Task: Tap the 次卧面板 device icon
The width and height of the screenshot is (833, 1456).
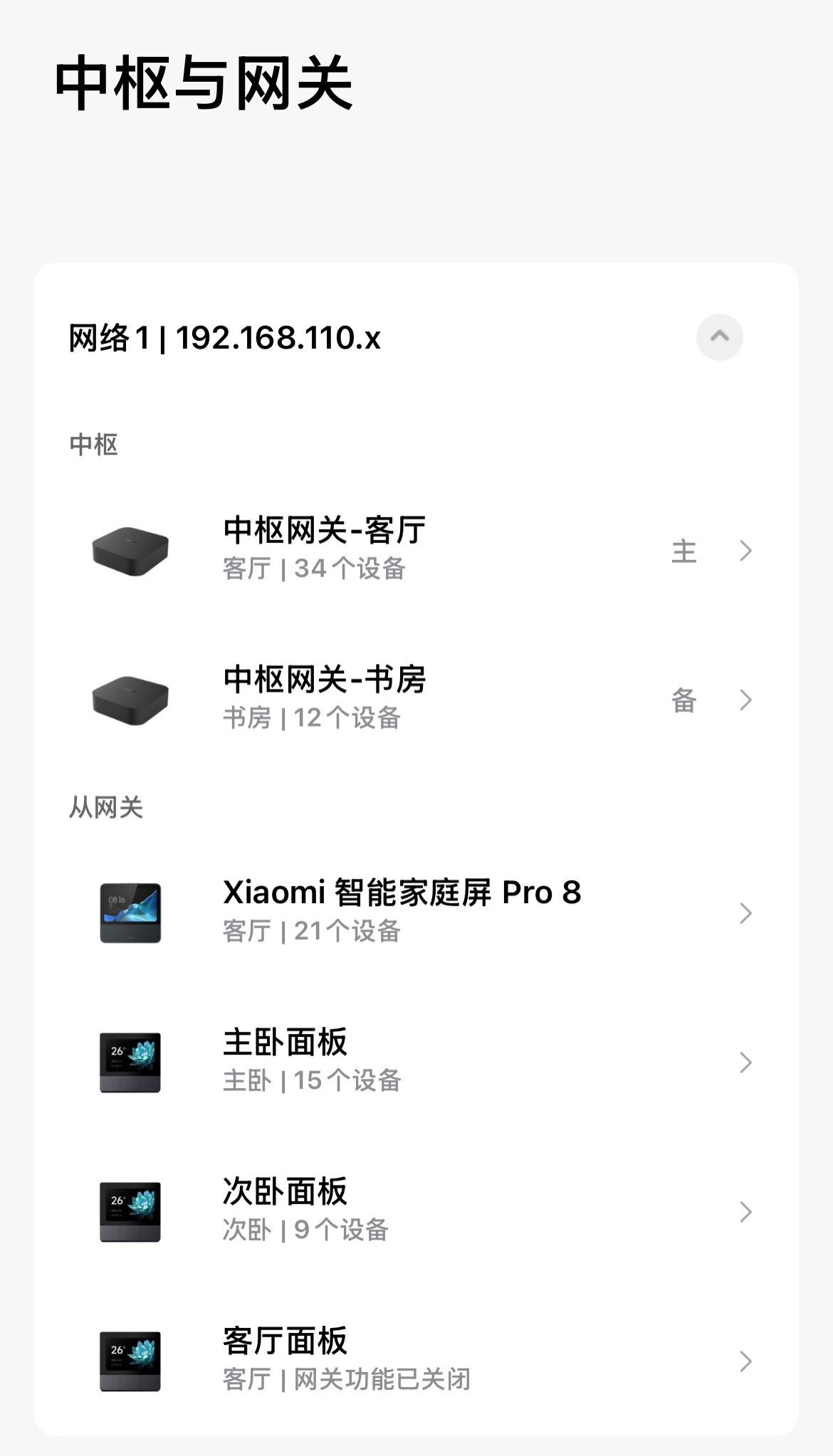Action: (x=128, y=1212)
